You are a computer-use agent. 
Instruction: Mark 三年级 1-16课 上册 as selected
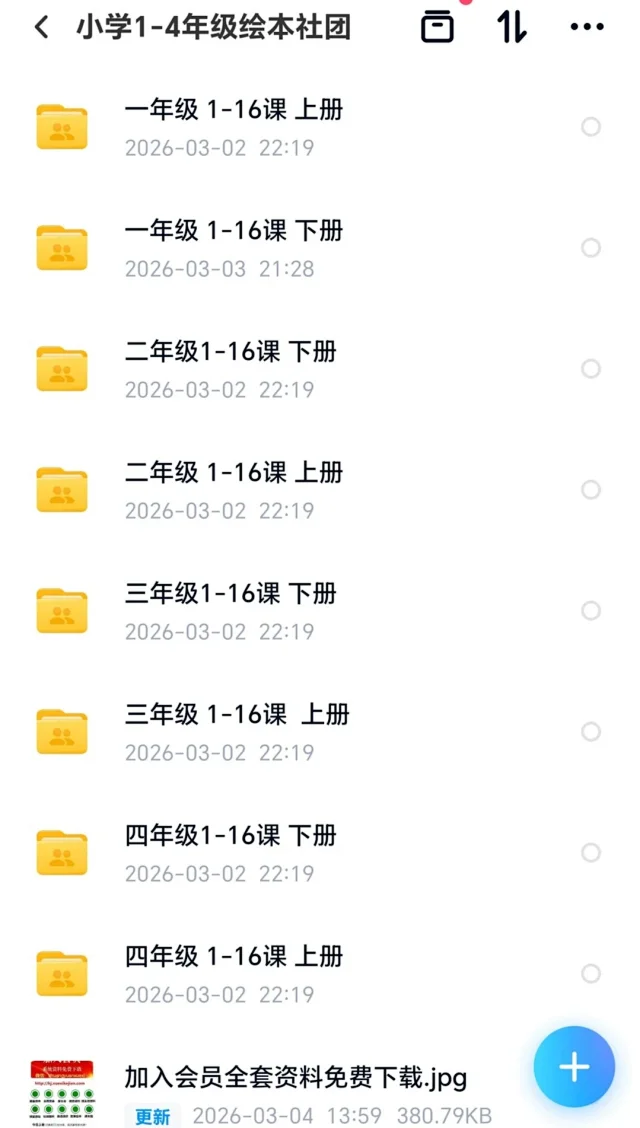coord(591,732)
